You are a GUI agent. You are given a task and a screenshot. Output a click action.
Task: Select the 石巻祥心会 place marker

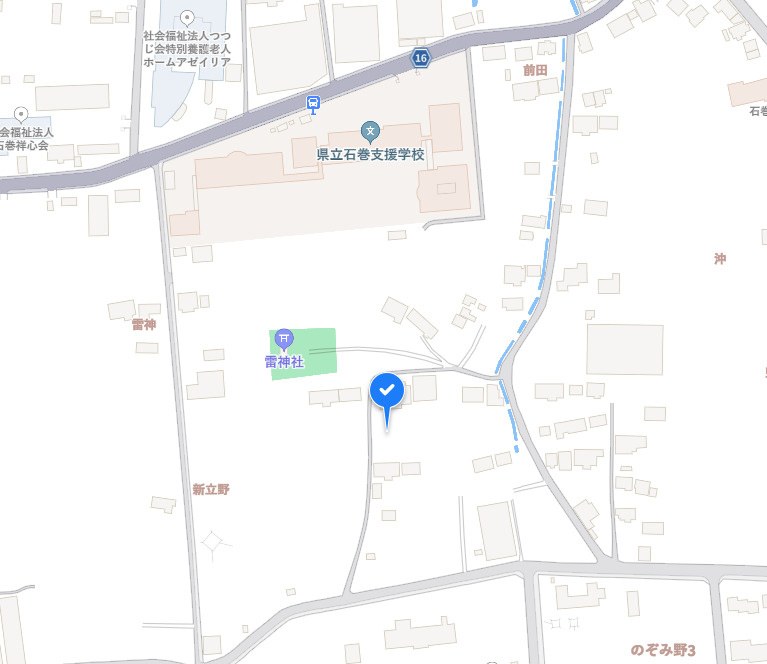(x=22, y=115)
